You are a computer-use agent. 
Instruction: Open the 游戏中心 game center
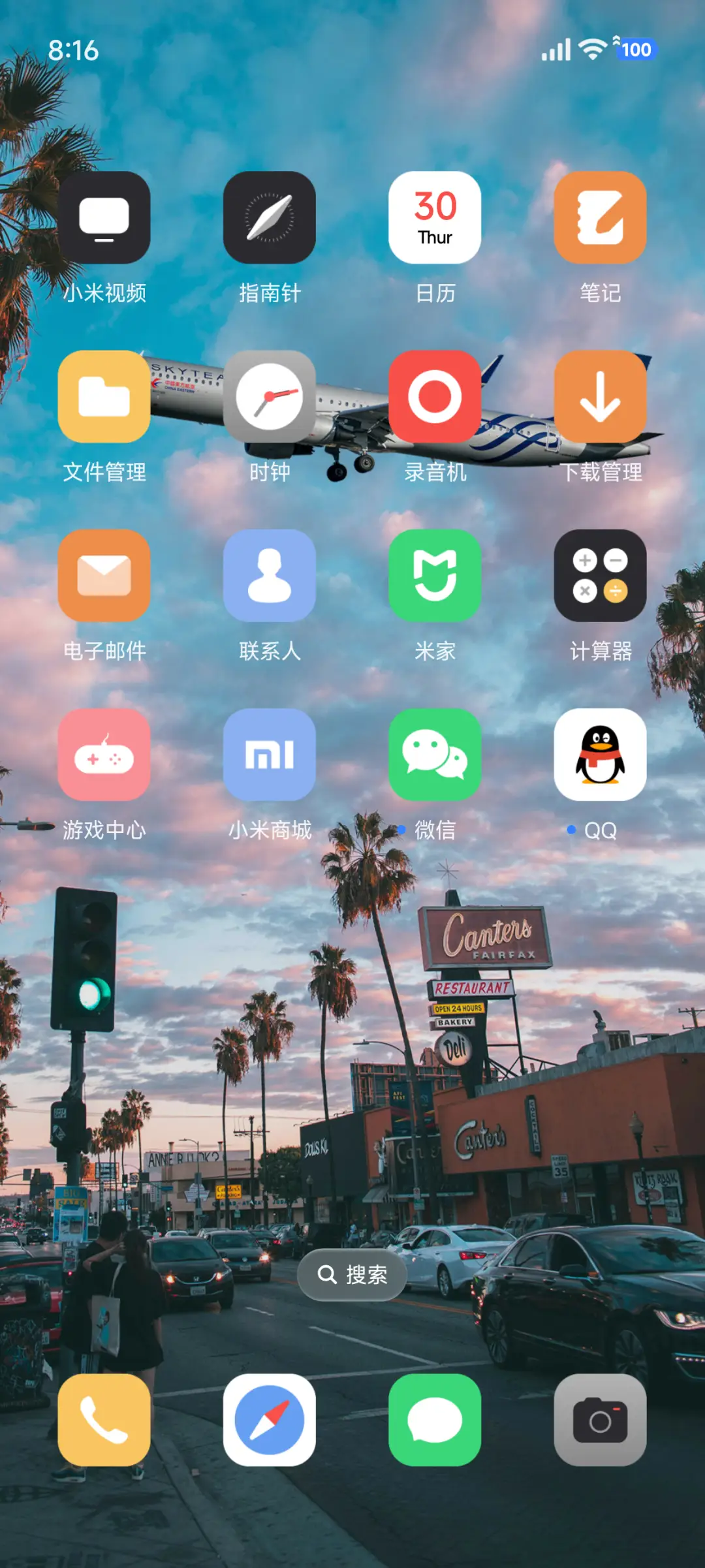(x=104, y=755)
